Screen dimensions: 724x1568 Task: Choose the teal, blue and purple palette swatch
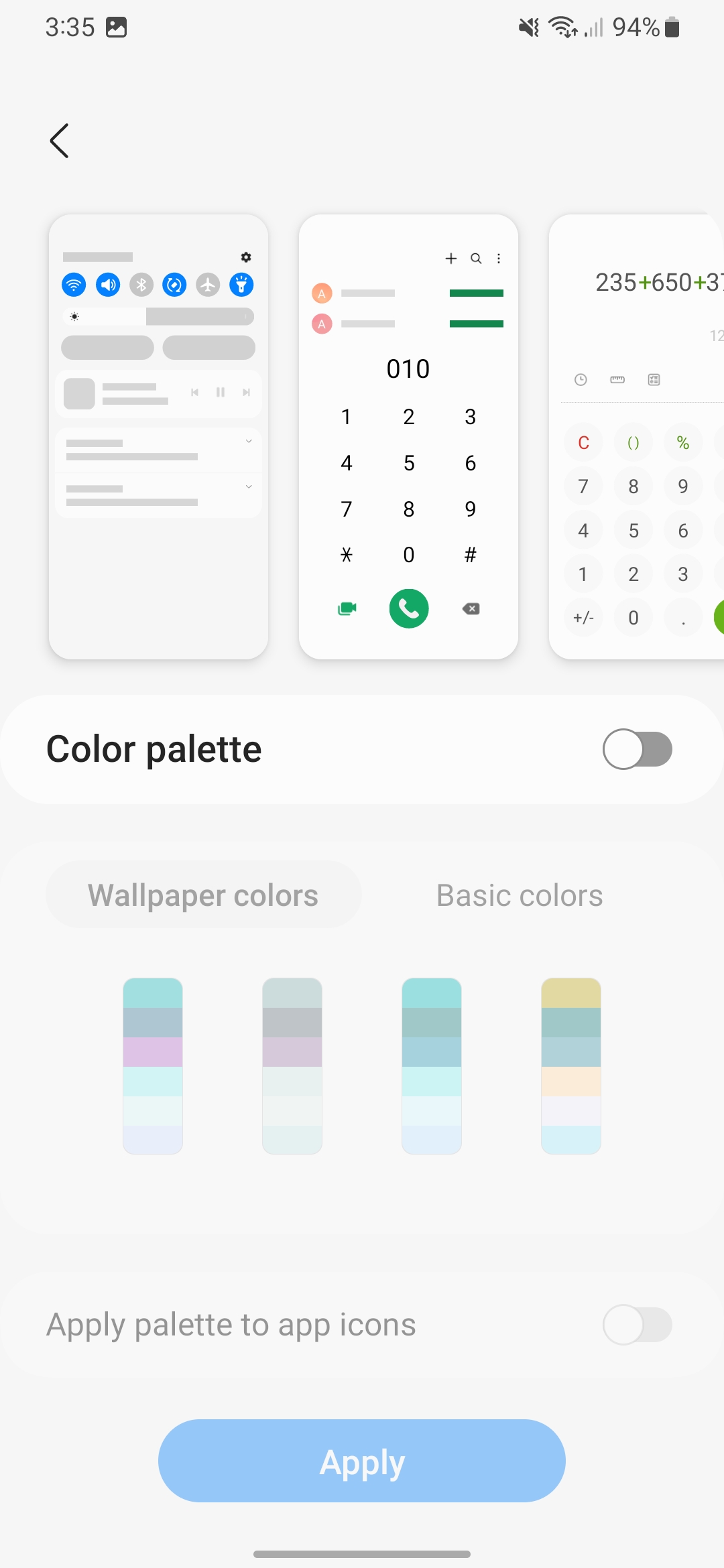click(x=153, y=1066)
